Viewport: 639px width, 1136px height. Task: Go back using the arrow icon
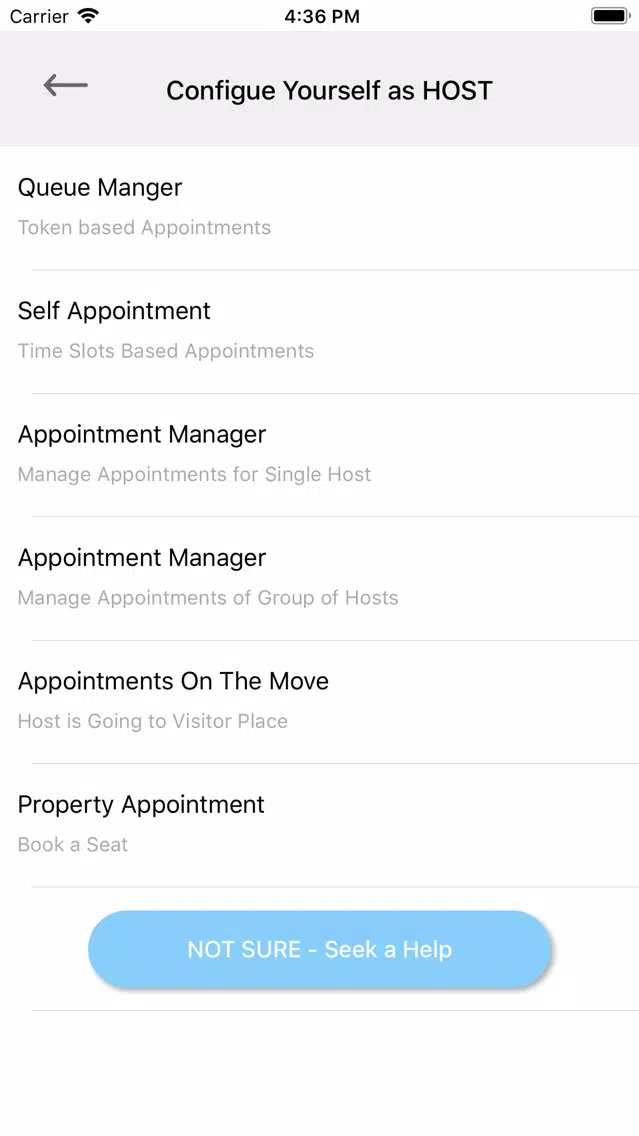[65, 85]
